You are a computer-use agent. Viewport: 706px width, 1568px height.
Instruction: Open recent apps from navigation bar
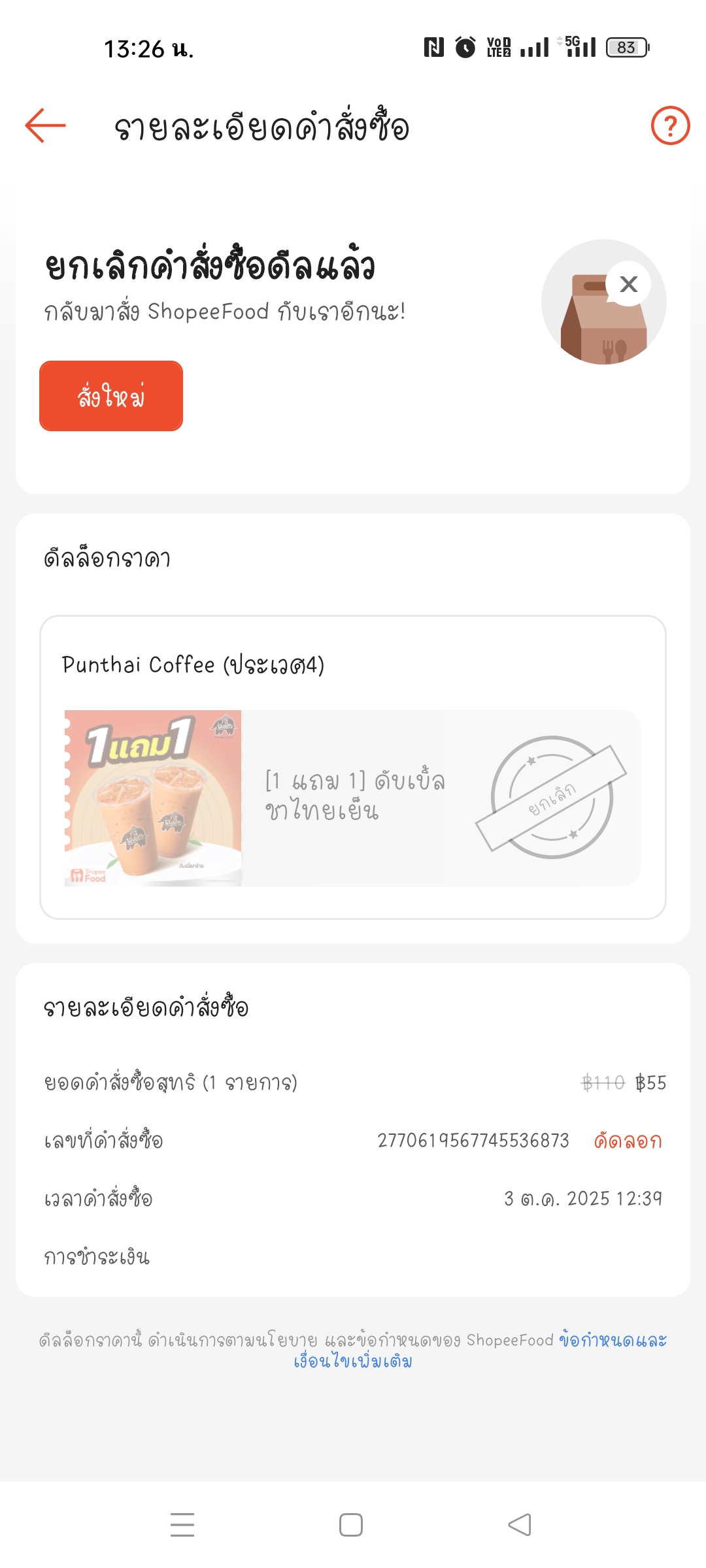[x=182, y=1525]
